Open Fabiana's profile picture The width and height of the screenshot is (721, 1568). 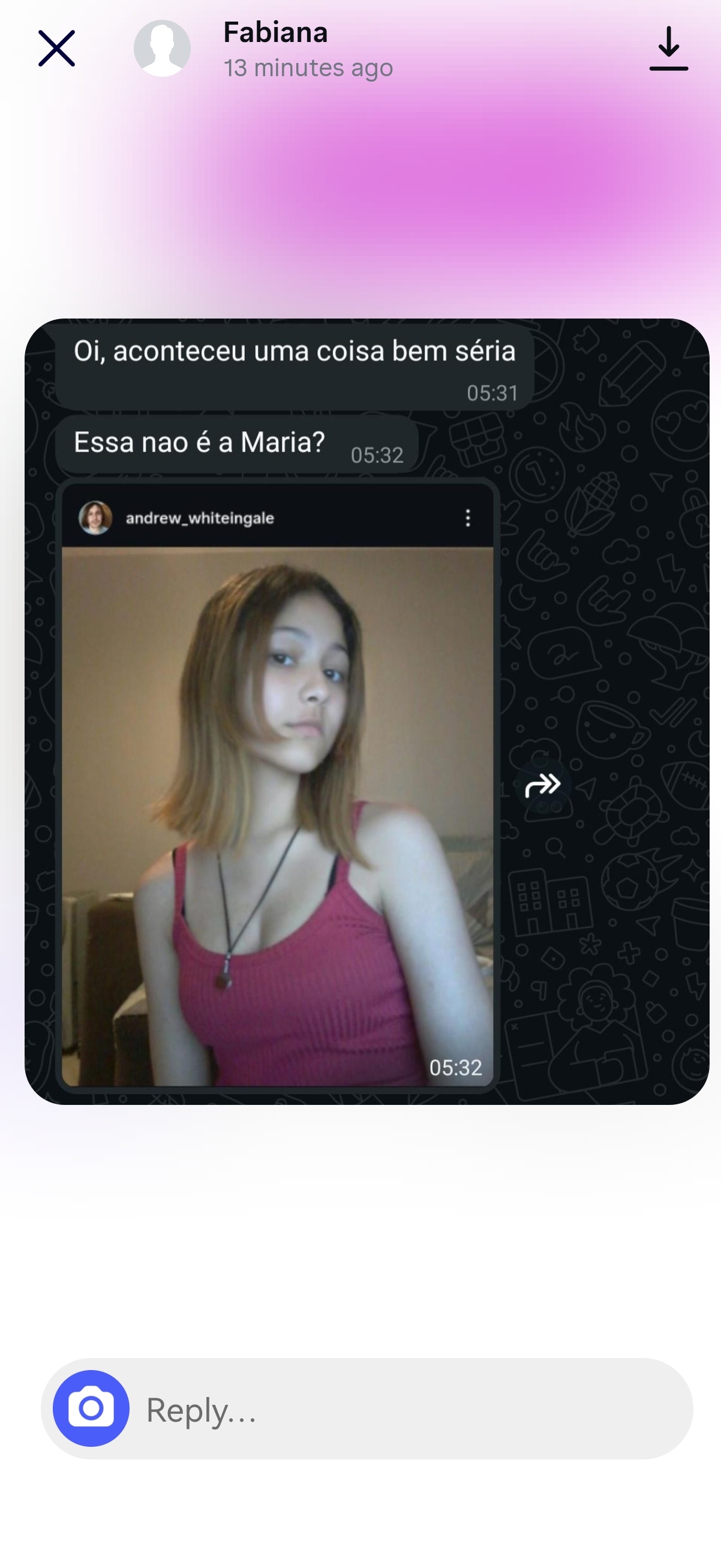[162, 48]
